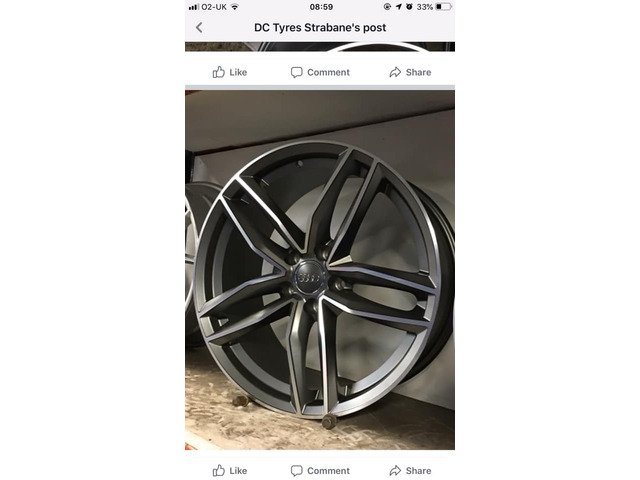Image resolution: width=640 pixels, height=480 pixels.
Task: Comment on the alloy wheel photo
Action: 319,470
